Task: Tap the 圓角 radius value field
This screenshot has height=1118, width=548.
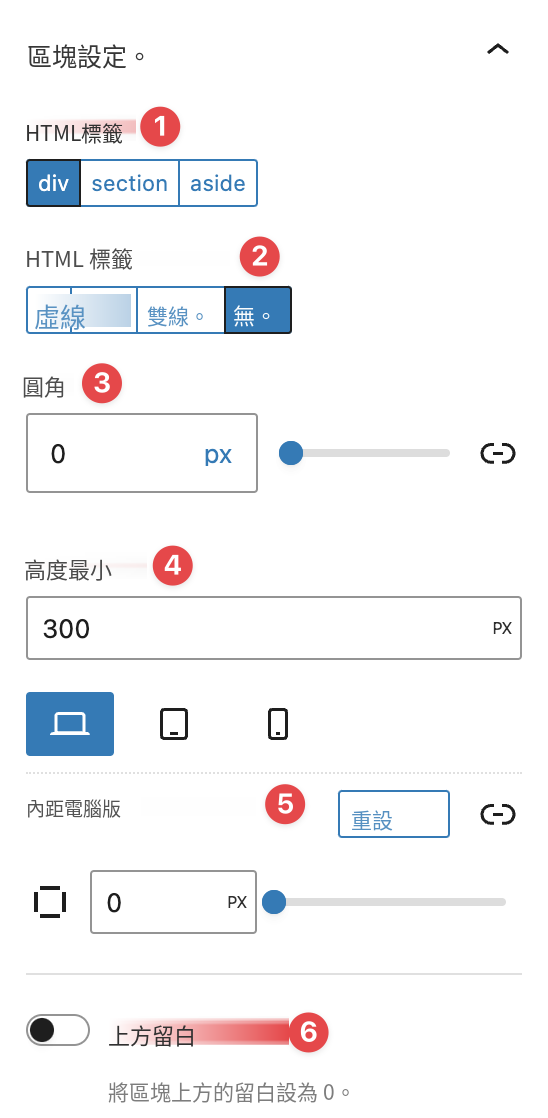Action: click(142, 453)
